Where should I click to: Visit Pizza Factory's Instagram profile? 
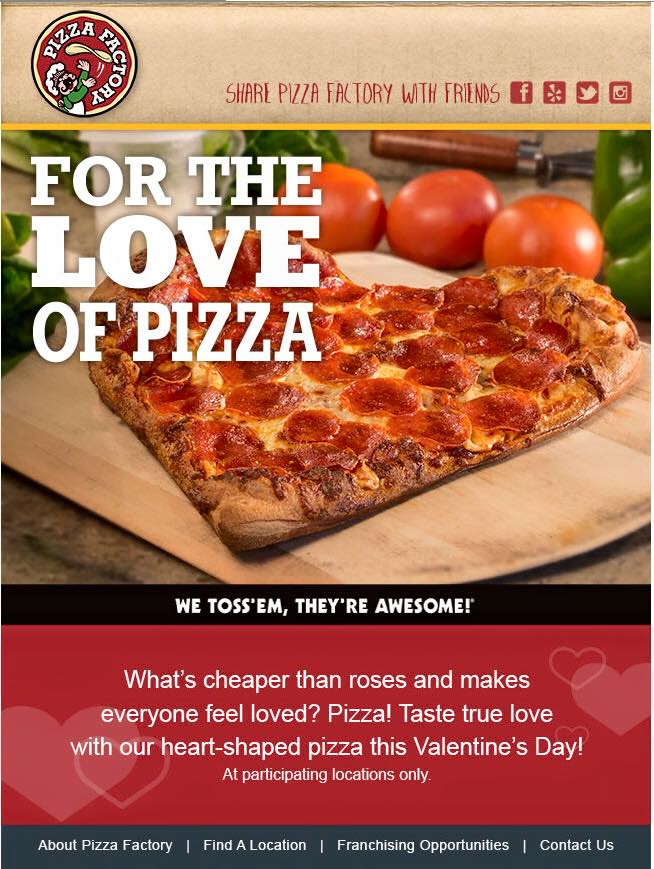(x=620, y=93)
